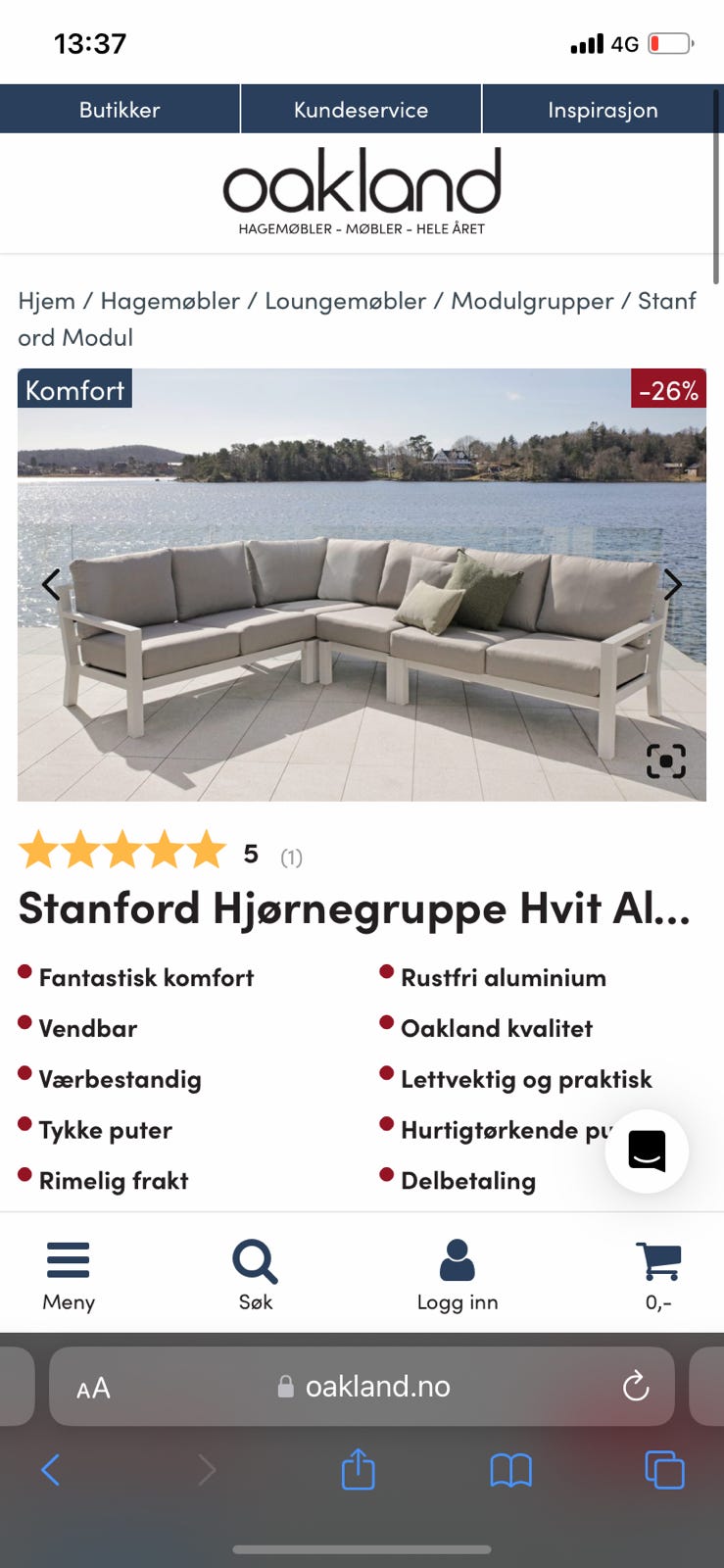The image size is (724, 1568).
Task: Tap the Logg inn account icon
Action: [x=458, y=1259]
